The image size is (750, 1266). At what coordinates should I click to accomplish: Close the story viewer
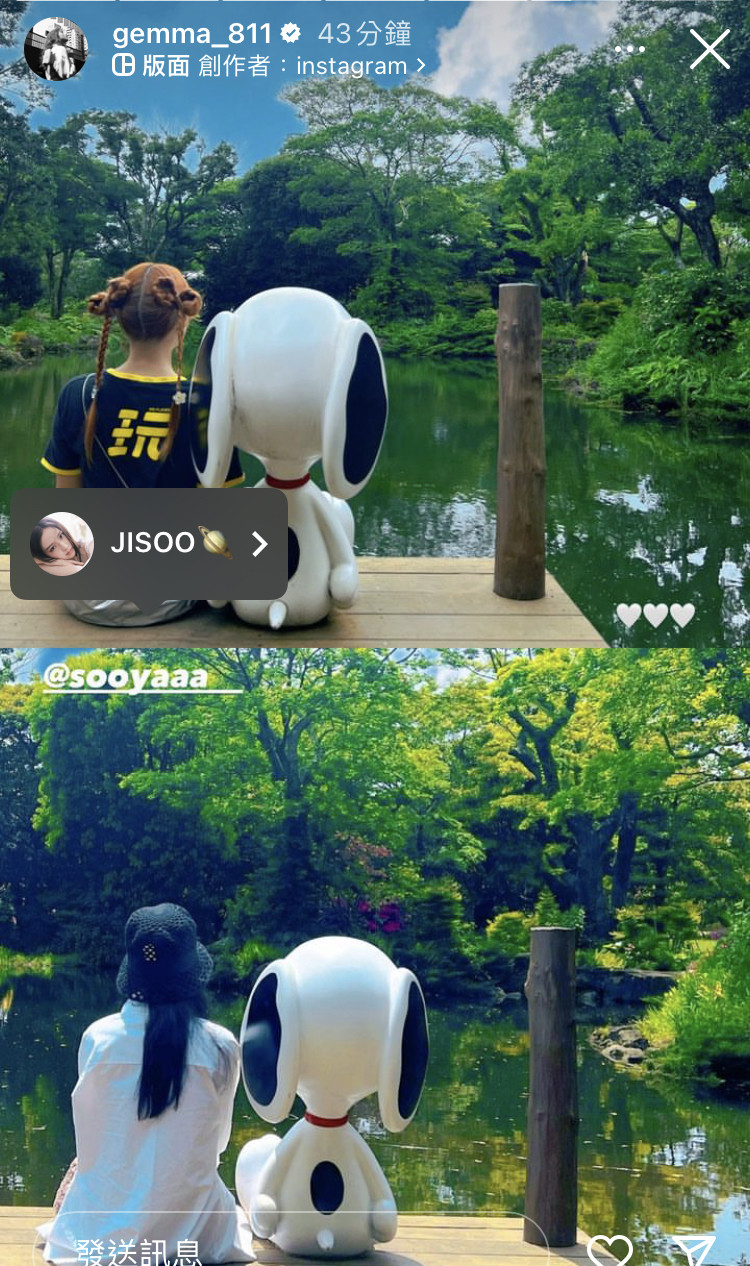pyautogui.click(x=709, y=48)
